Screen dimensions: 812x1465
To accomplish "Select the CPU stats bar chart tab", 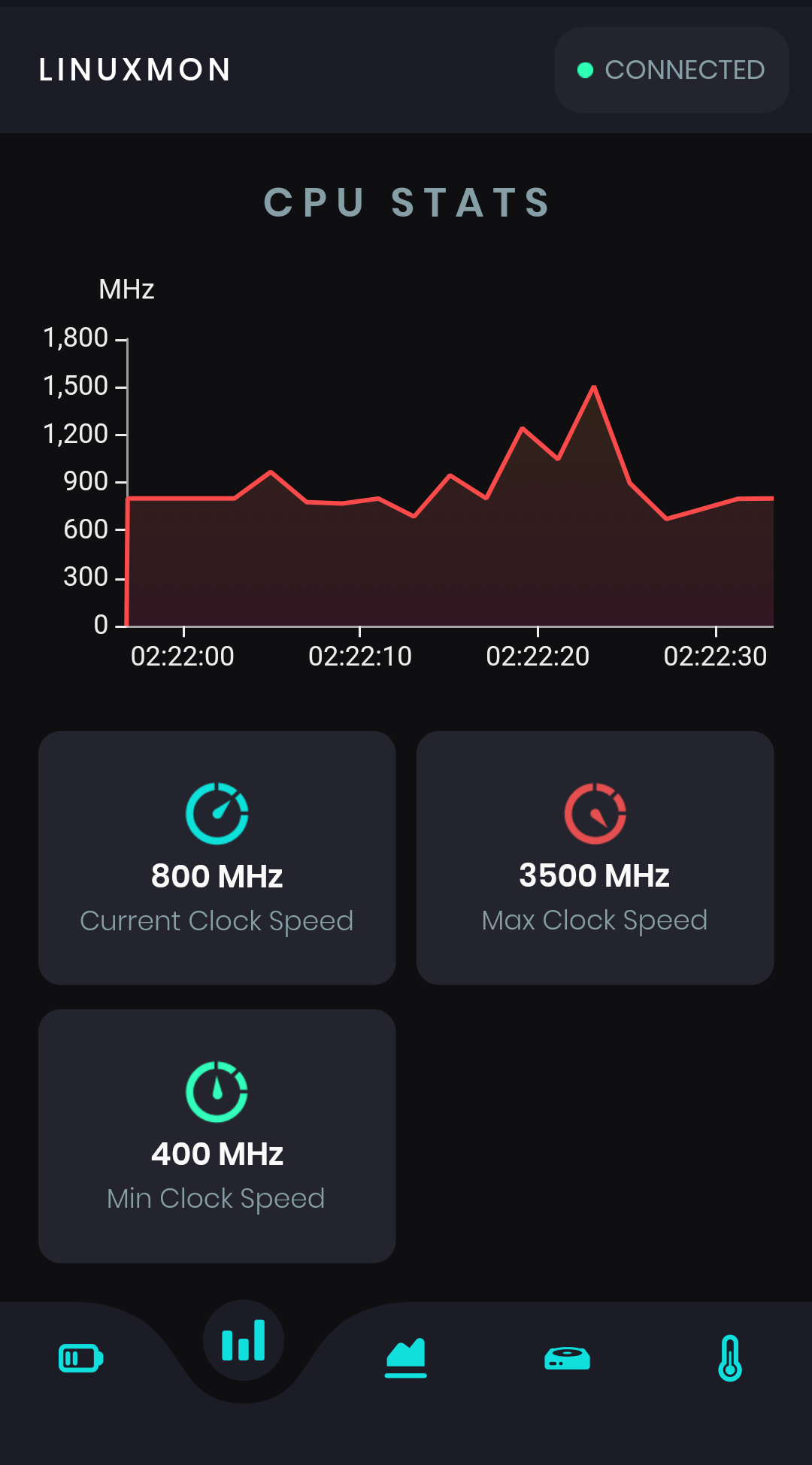I will point(244,1340).
